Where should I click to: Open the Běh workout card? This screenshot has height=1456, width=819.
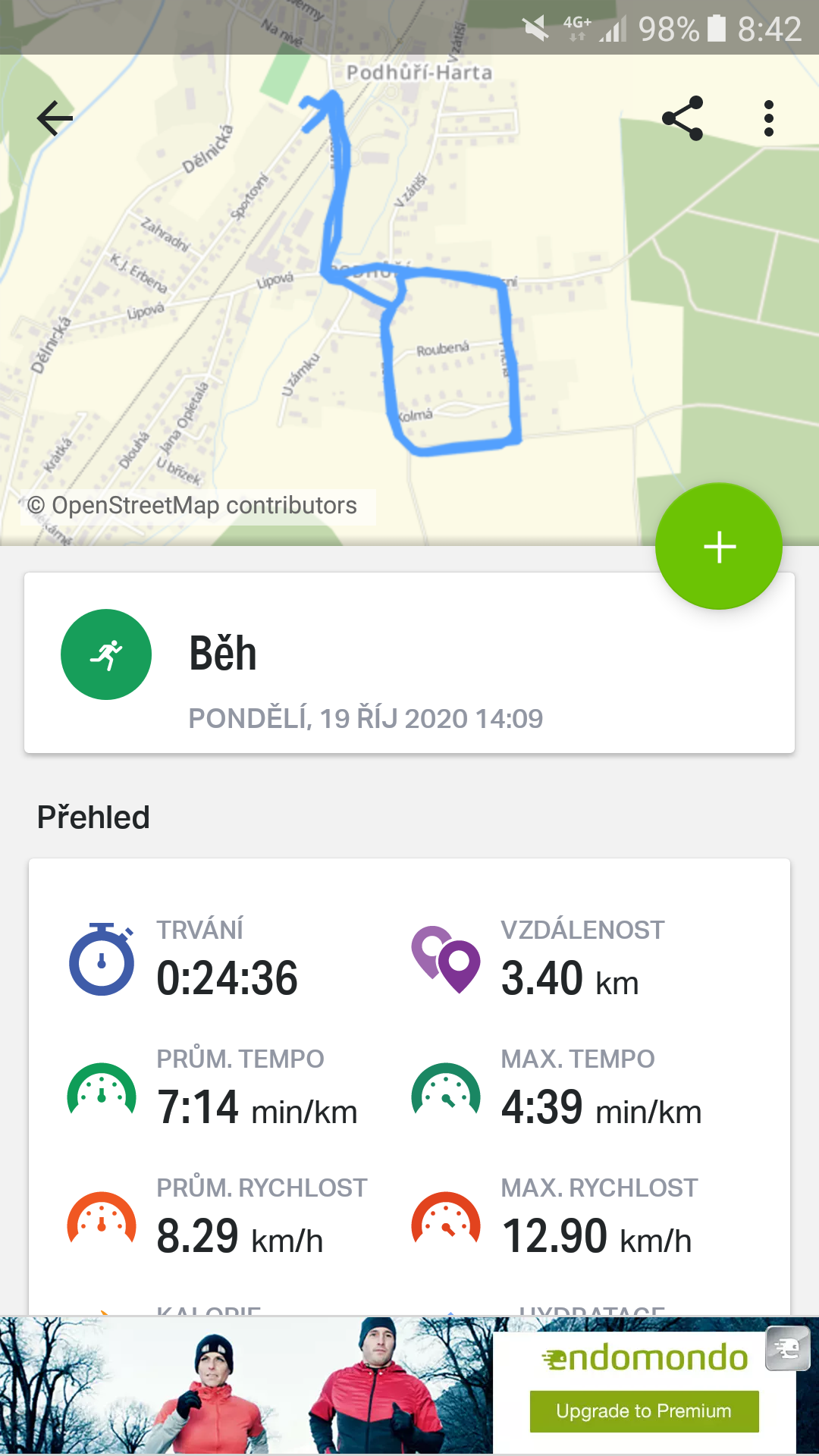coord(409,663)
